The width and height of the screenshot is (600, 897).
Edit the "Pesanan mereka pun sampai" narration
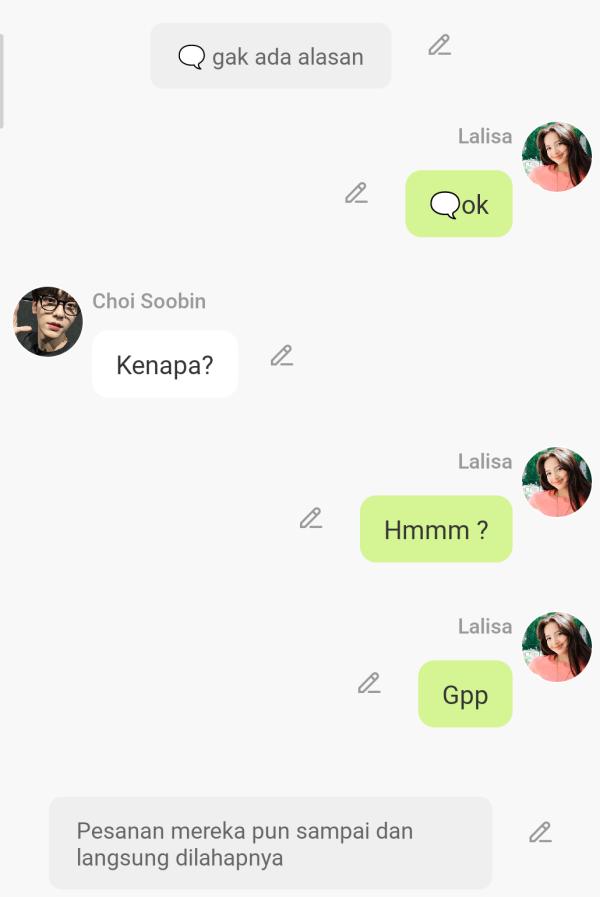click(x=540, y=833)
